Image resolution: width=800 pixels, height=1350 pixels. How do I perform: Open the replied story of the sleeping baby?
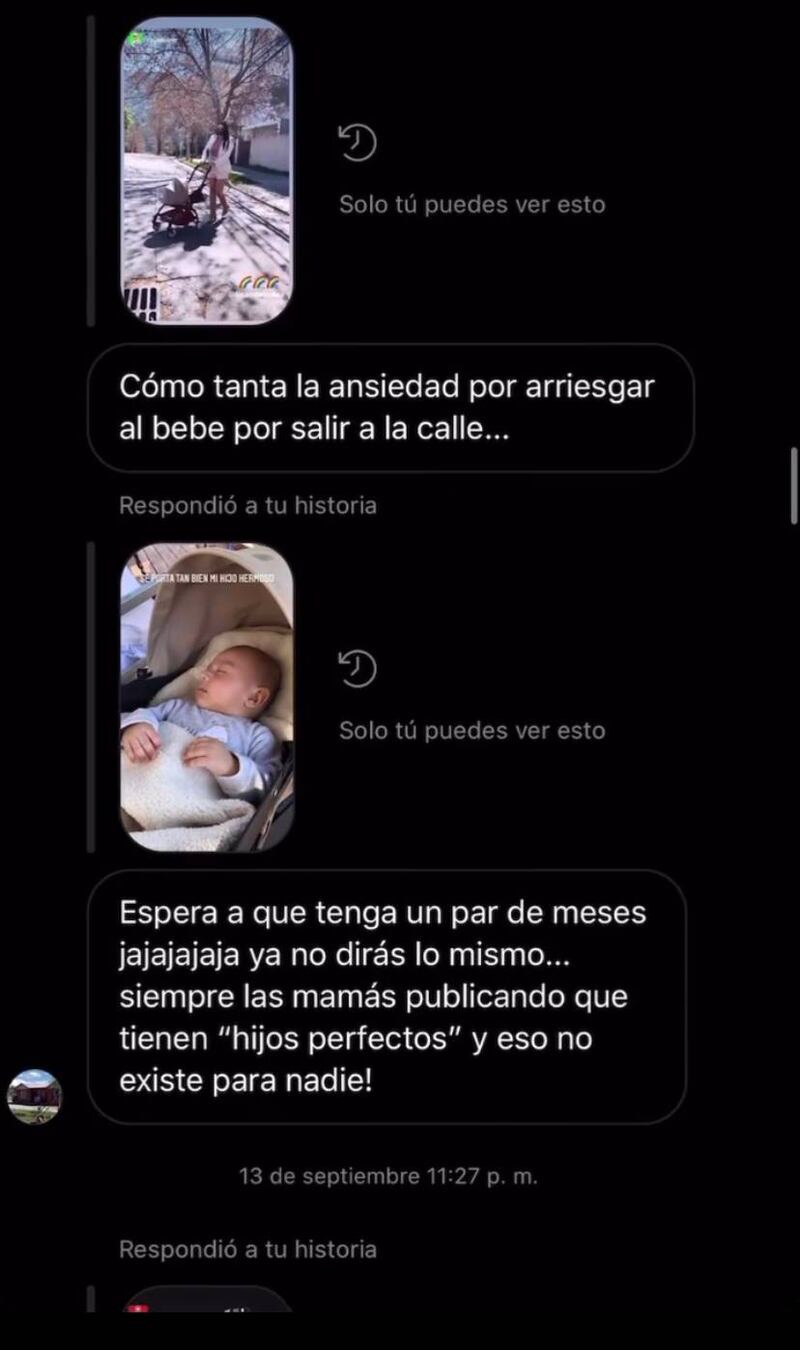click(207, 697)
